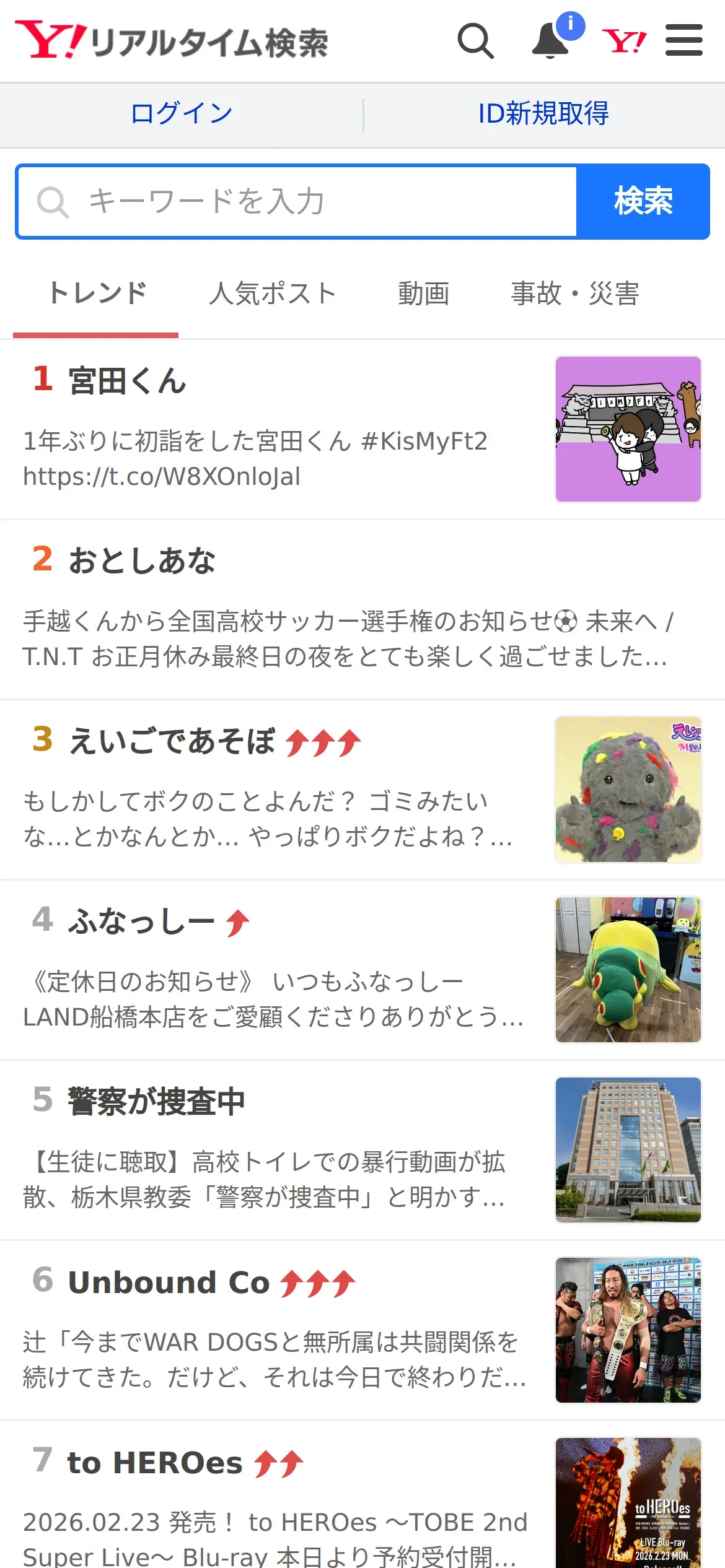Open trend #6 Unbound Co
This screenshot has width=725, height=1568.
(169, 1283)
